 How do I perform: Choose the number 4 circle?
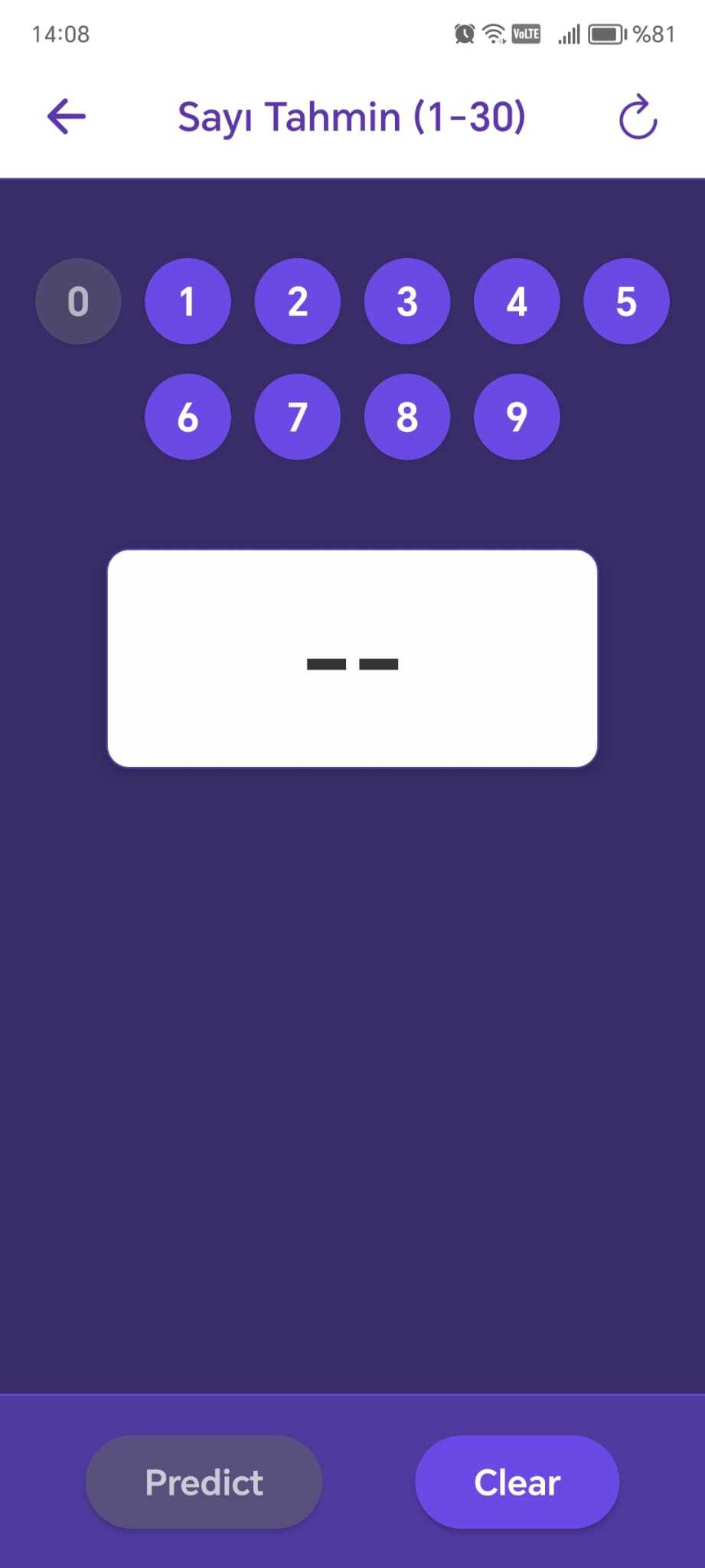click(x=517, y=302)
